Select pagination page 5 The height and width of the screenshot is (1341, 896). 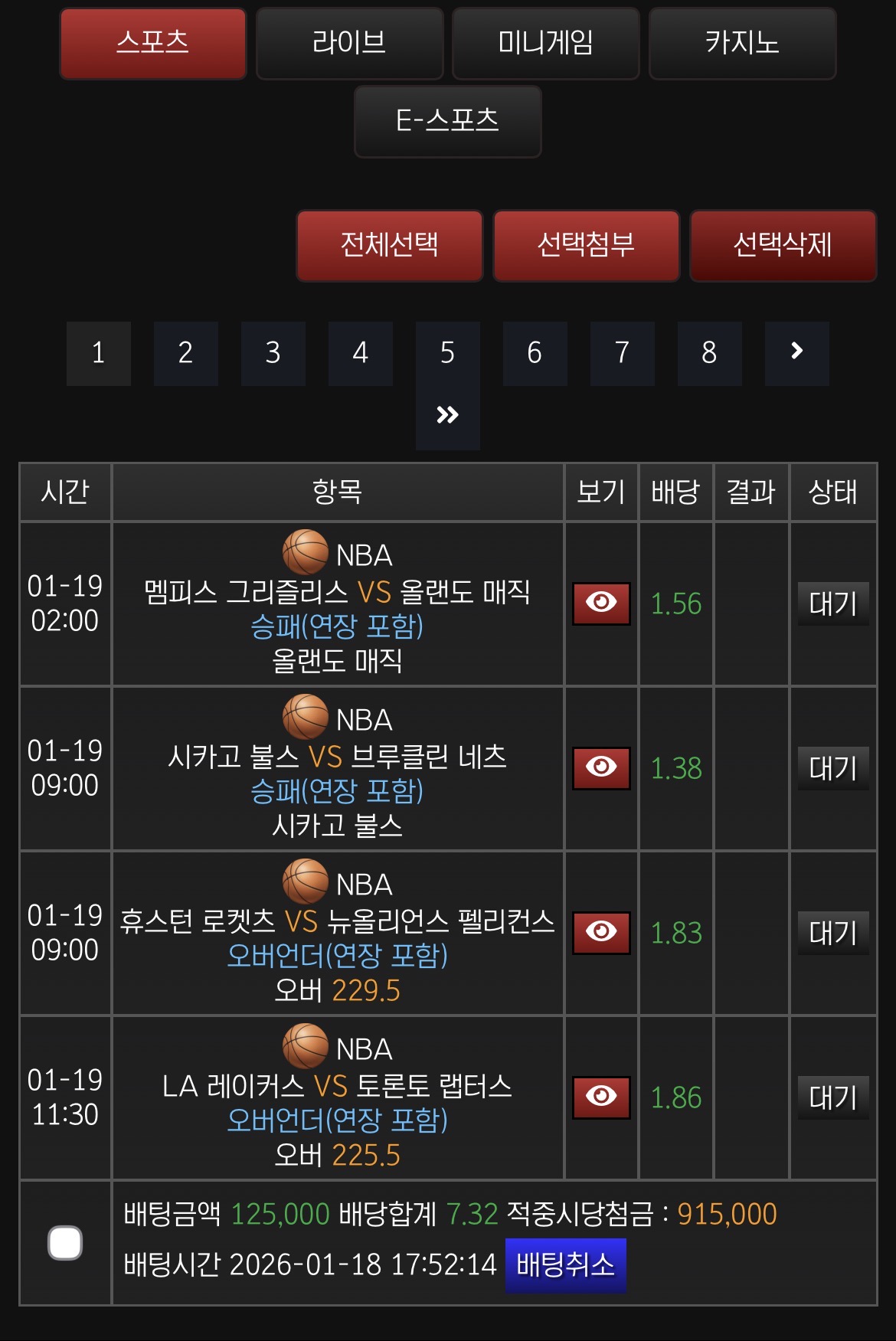pos(447,353)
